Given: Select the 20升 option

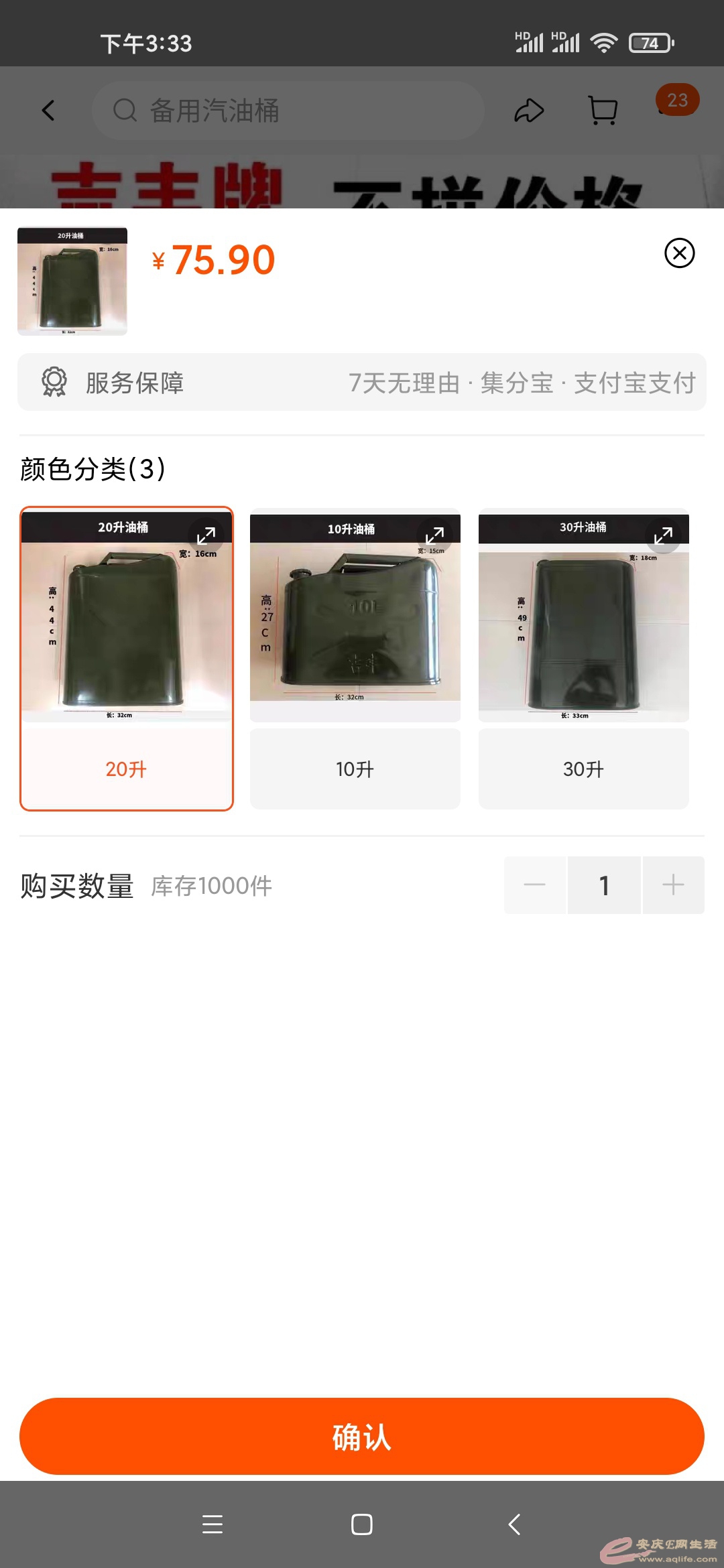Looking at the screenshot, I should click(126, 768).
